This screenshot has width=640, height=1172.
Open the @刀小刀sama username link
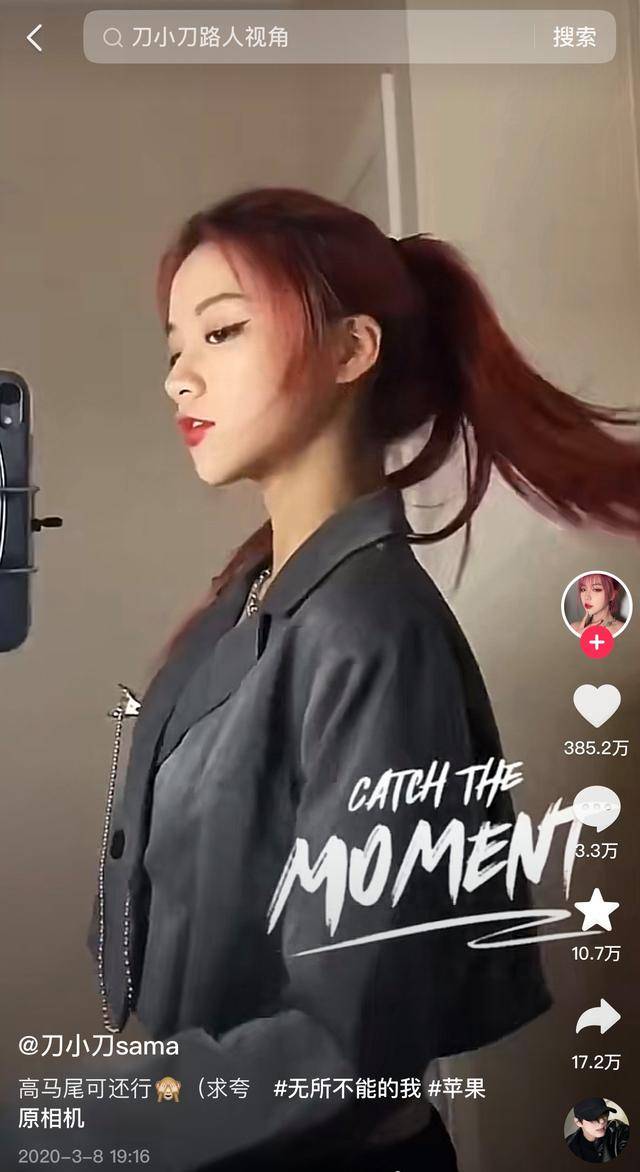[98, 1046]
